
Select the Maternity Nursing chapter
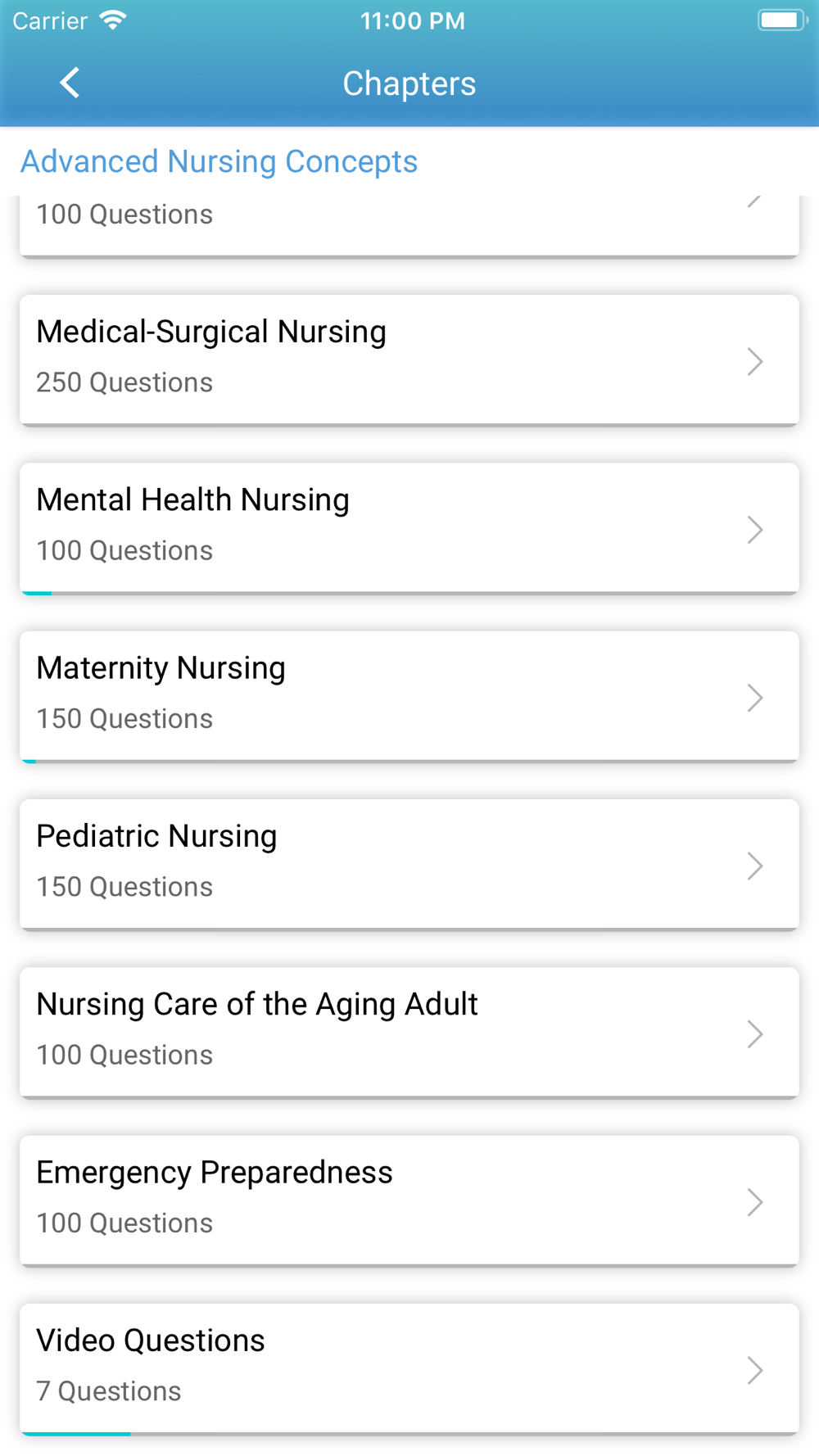[409, 696]
